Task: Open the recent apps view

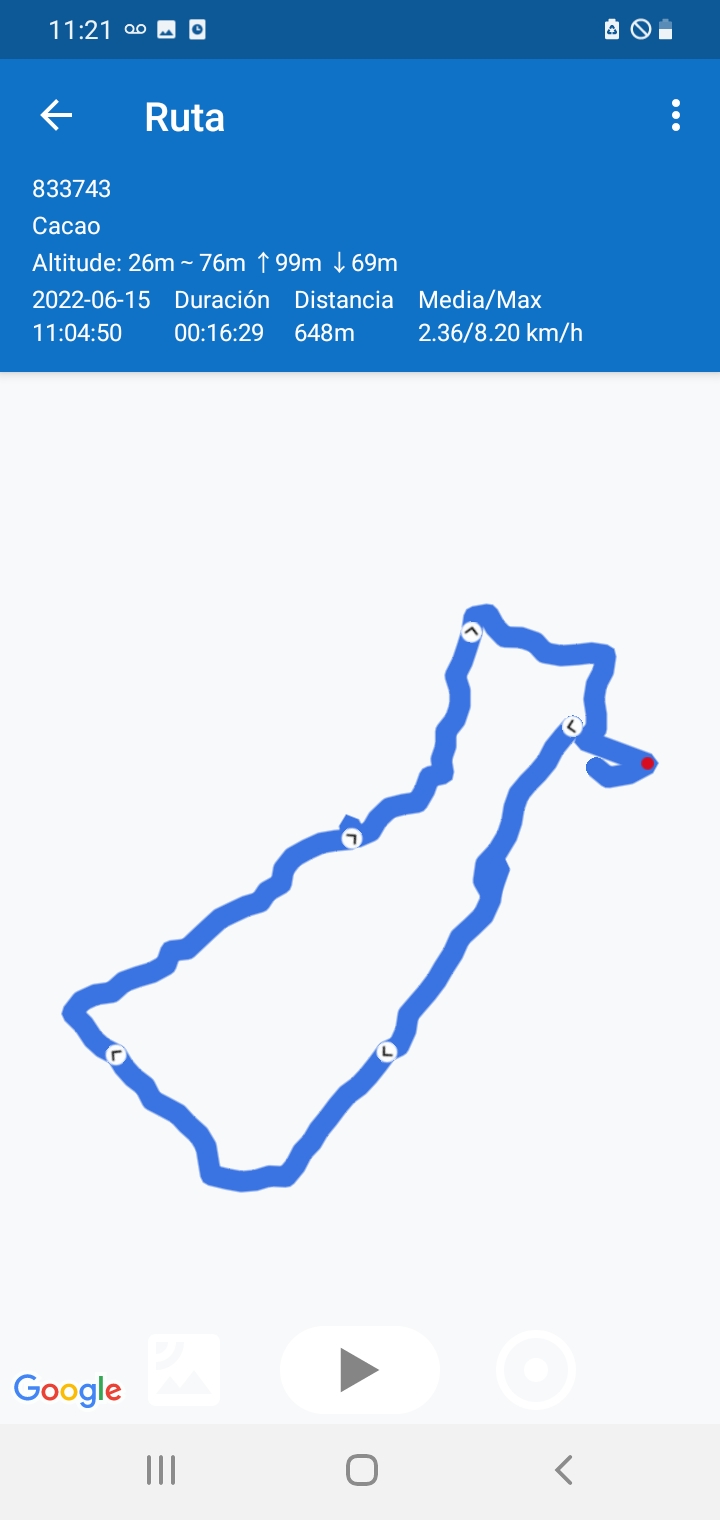Action: pos(160,1469)
